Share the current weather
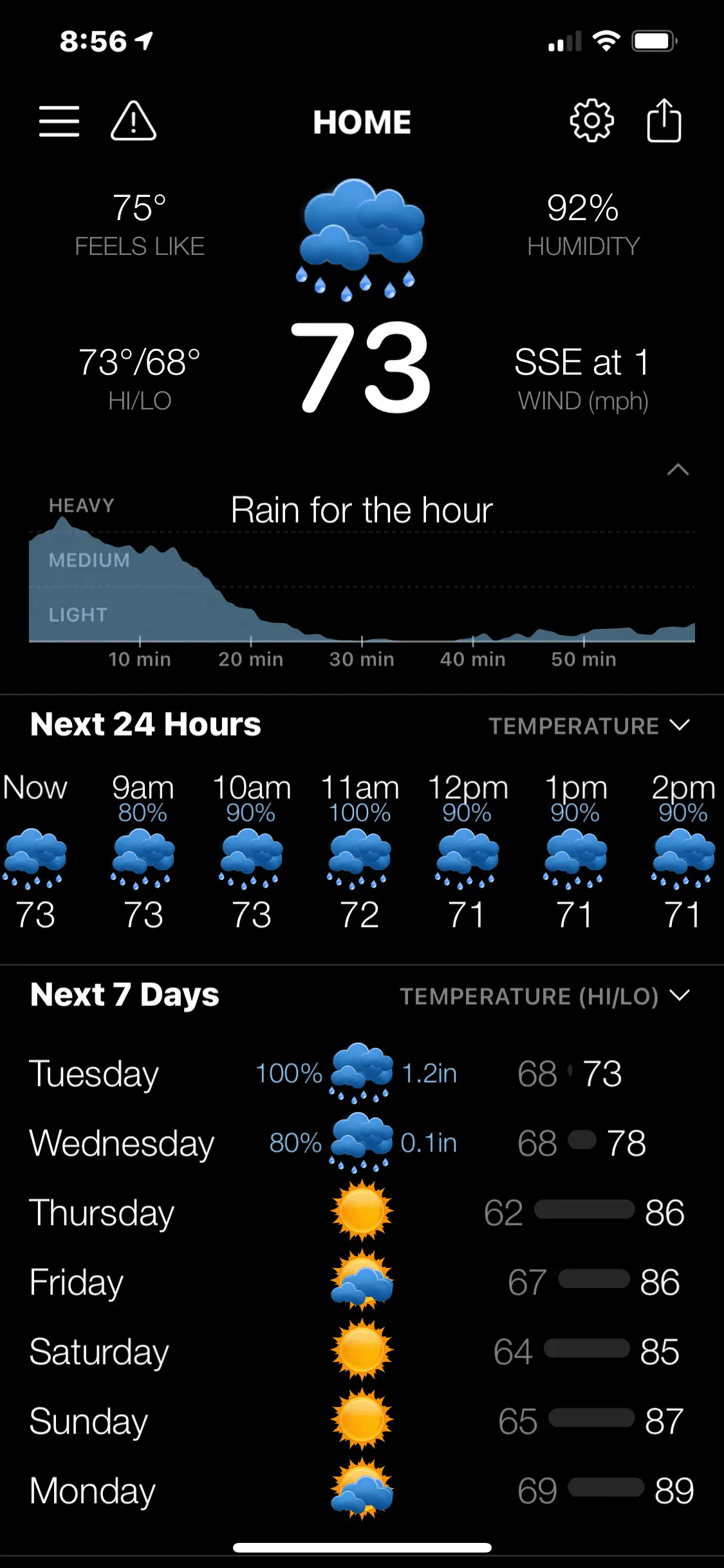This screenshot has height=1568, width=724. click(664, 121)
